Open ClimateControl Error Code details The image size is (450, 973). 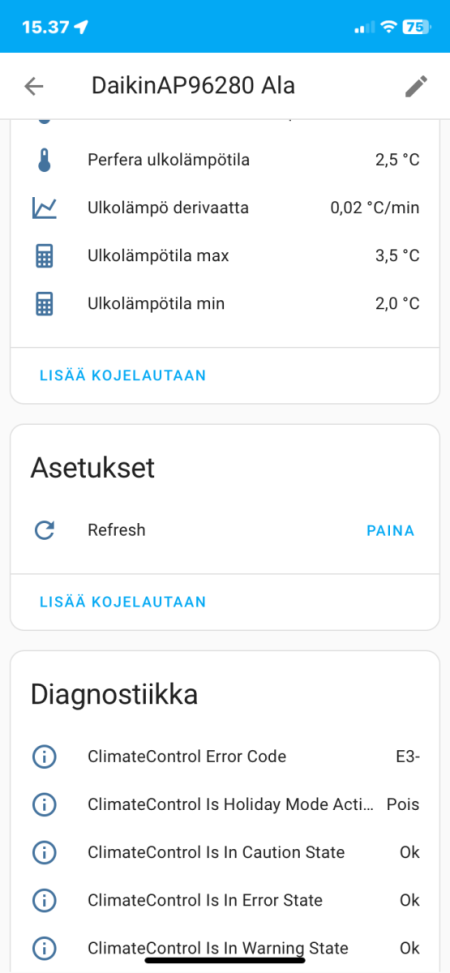pos(225,756)
